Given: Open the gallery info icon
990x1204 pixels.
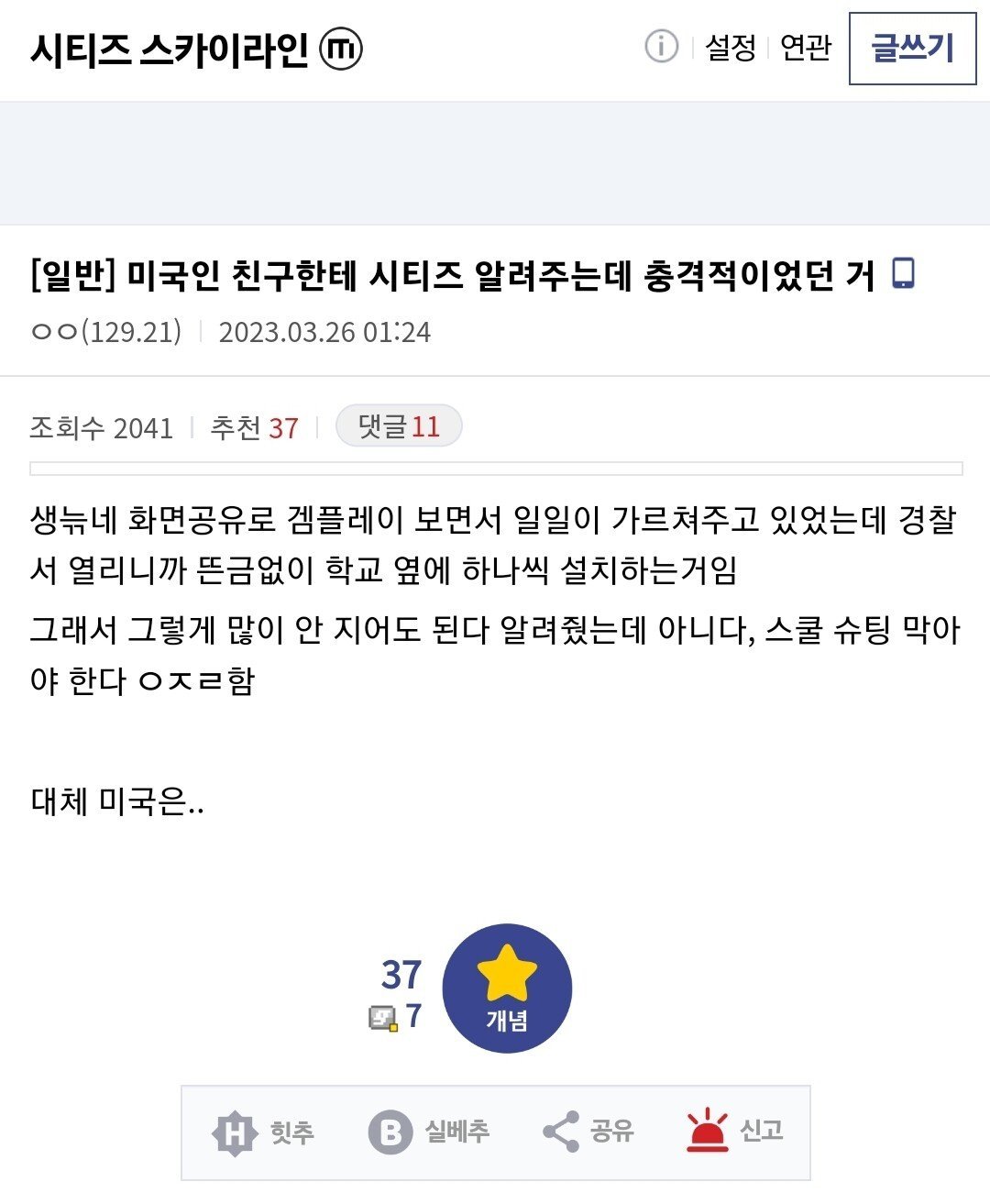Looking at the screenshot, I should tap(661, 46).
